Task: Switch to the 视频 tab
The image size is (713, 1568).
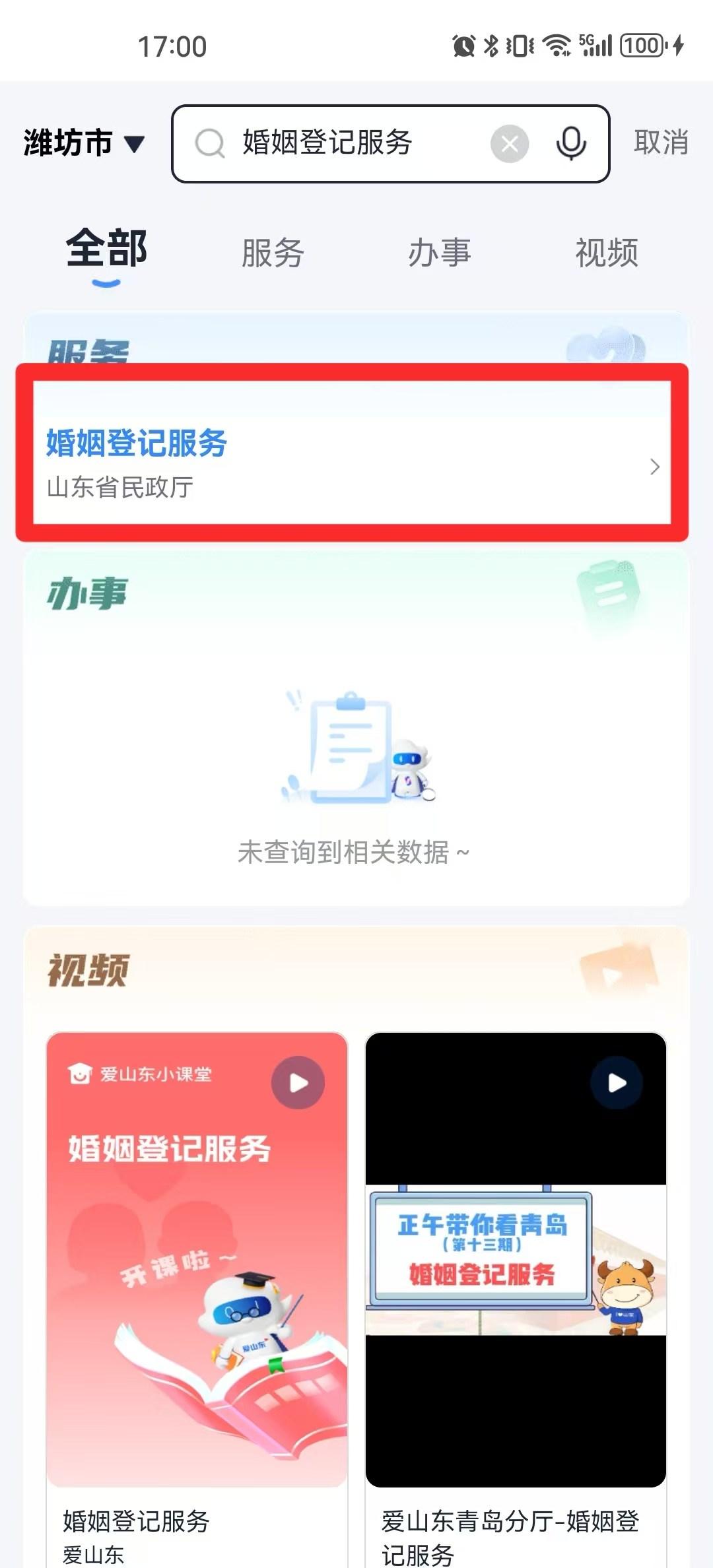Action: coord(607,253)
